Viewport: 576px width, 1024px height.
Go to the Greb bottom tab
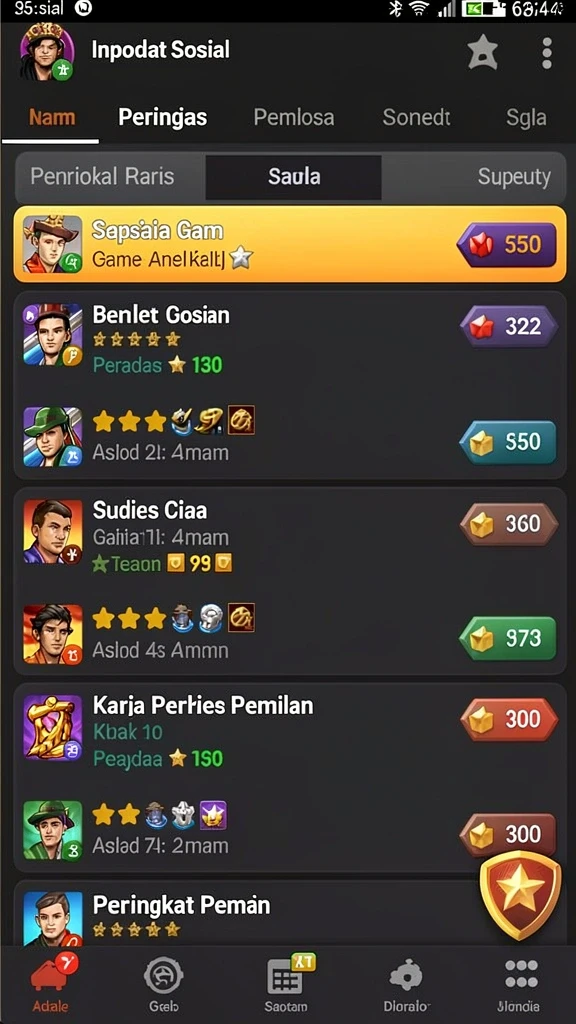163,984
